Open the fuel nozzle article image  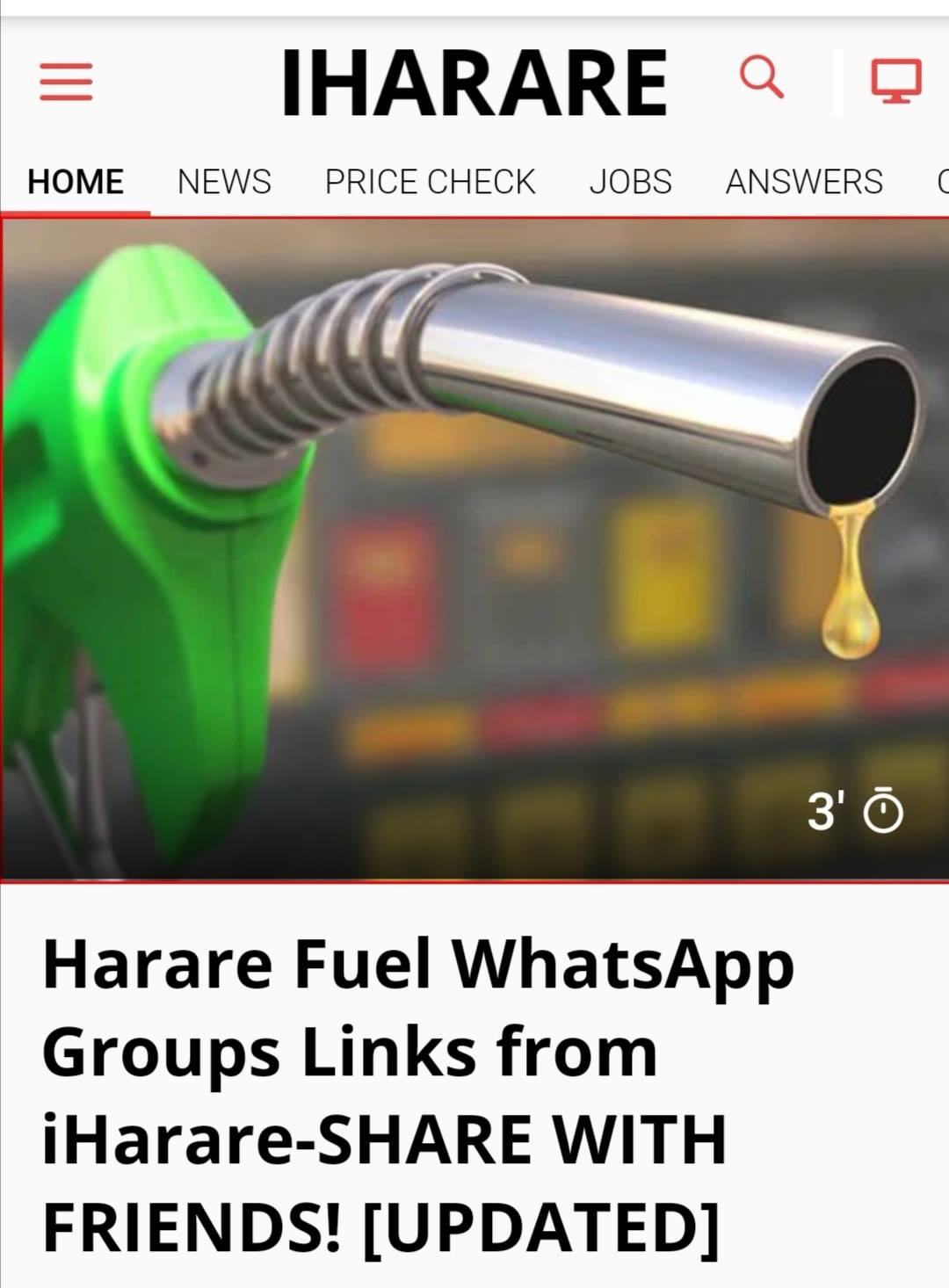tap(474, 548)
